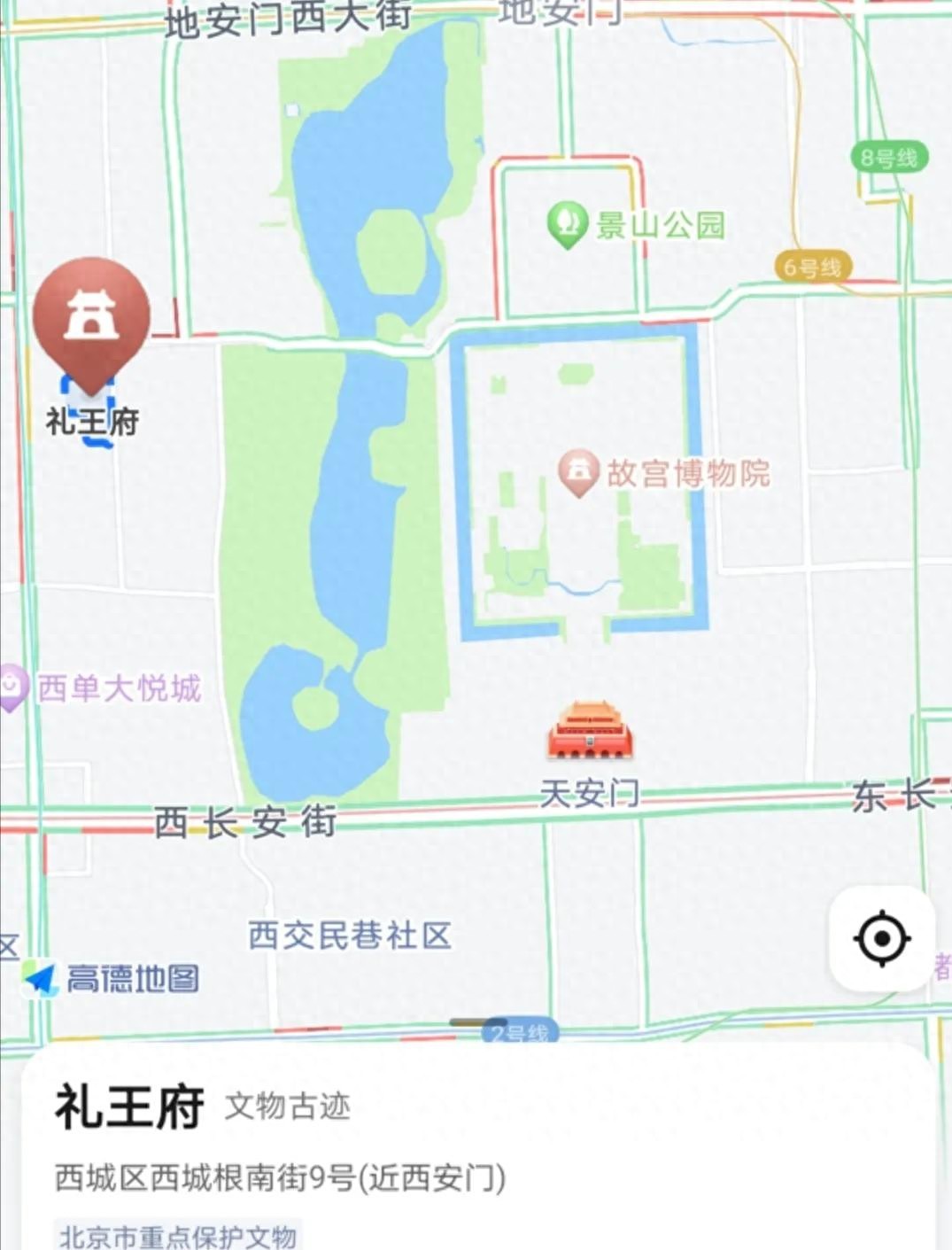
Task: Tap the red 礼王府 map pin
Action: (91, 321)
